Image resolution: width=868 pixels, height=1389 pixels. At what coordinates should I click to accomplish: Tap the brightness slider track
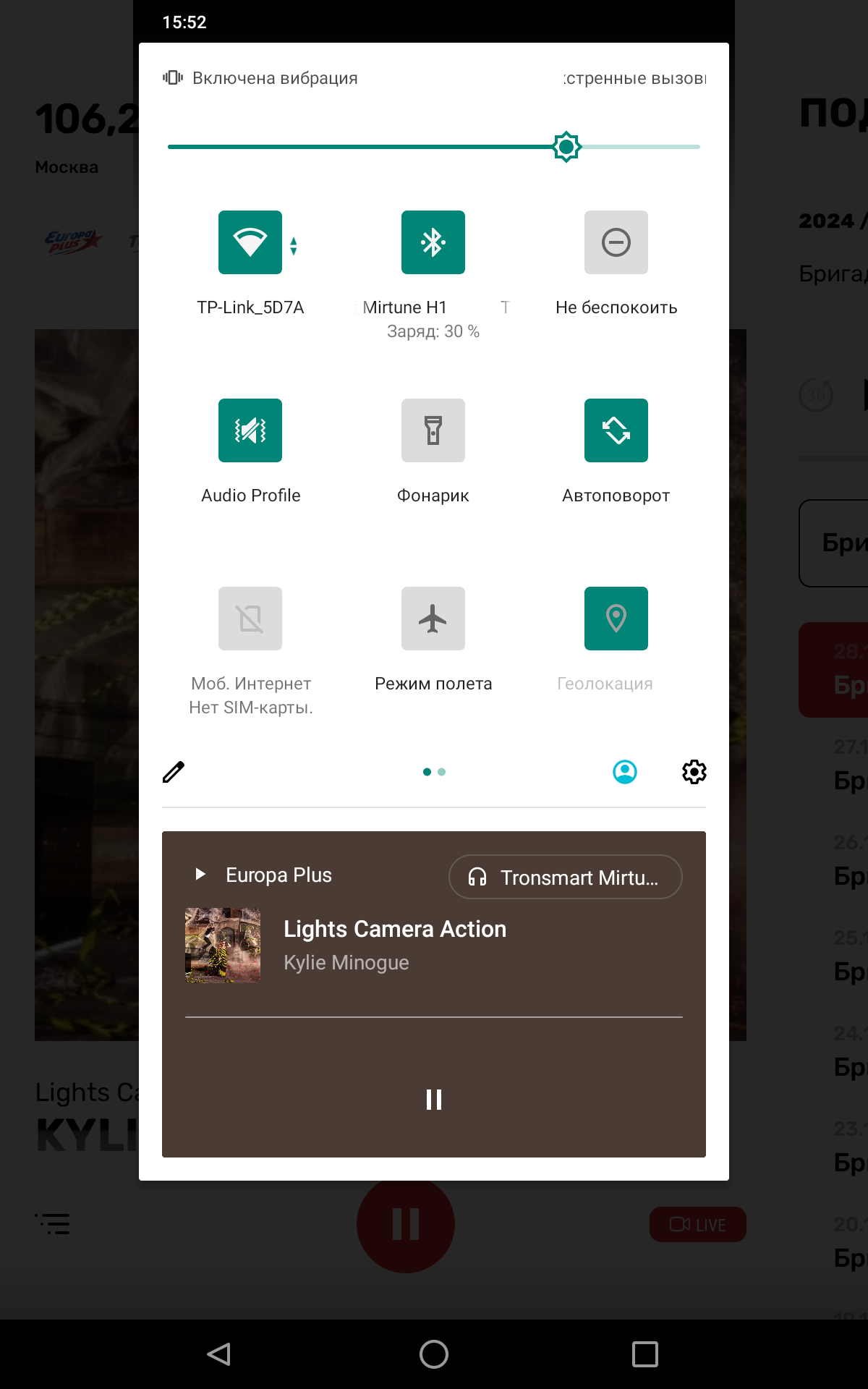[362, 147]
